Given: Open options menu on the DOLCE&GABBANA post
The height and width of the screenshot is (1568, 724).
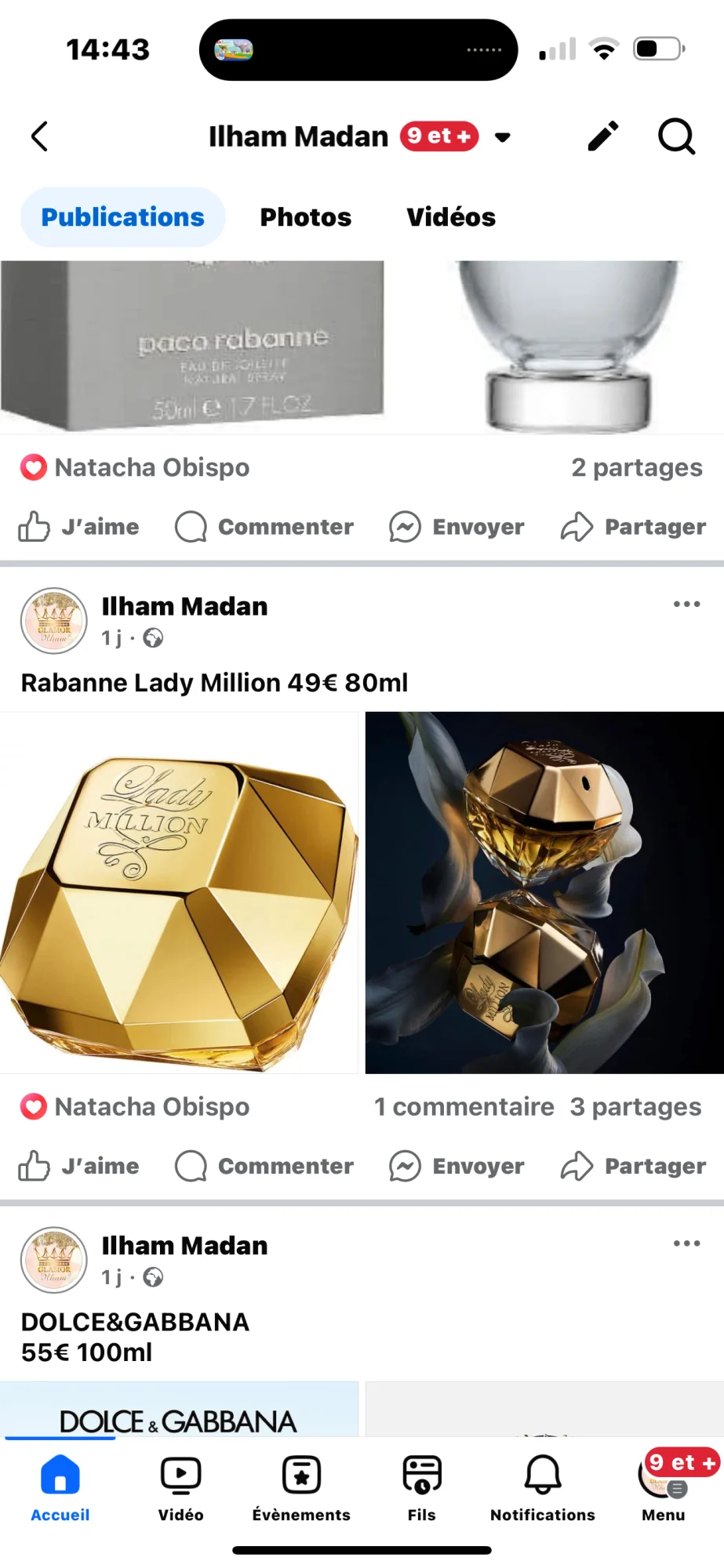Looking at the screenshot, I should click(x=686, y=1243).
